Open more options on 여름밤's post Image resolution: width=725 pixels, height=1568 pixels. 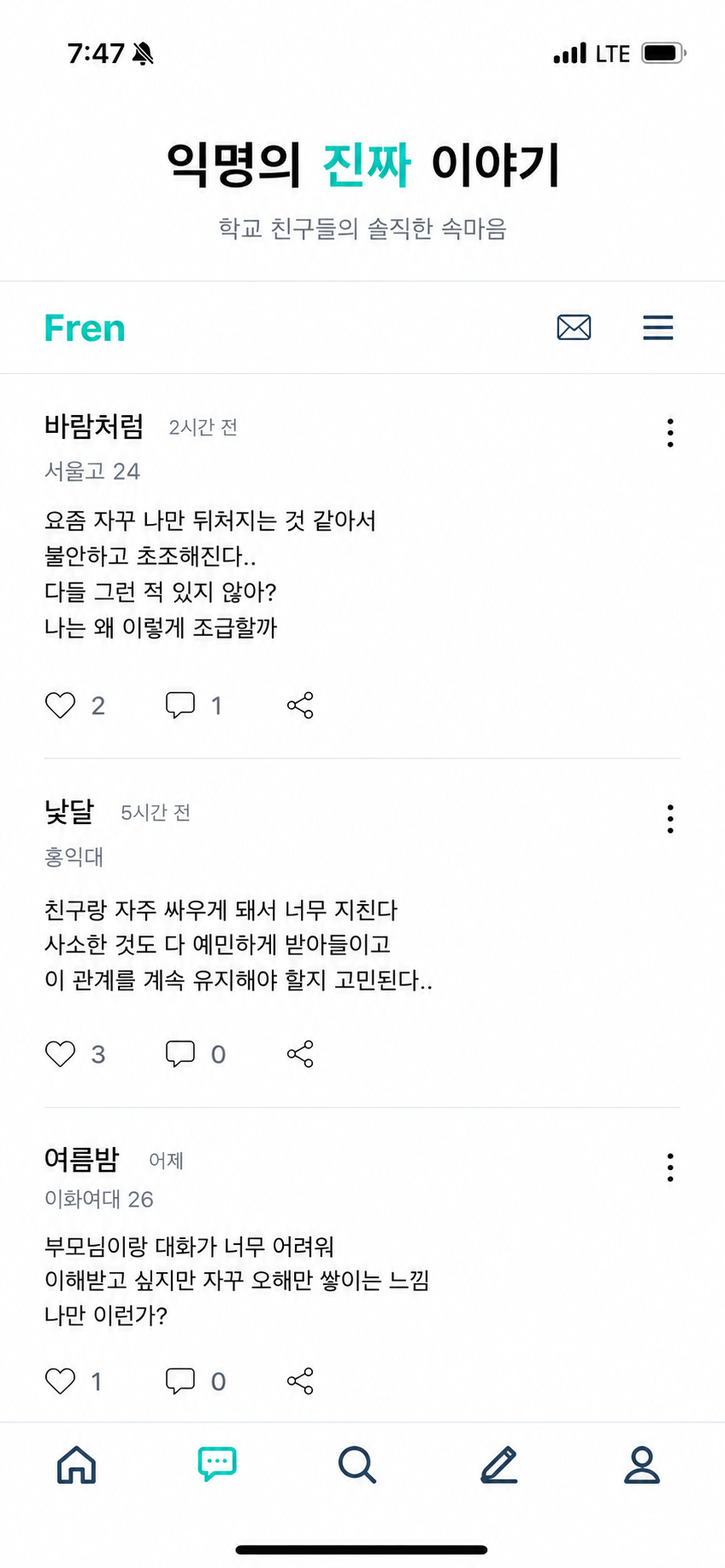tap(671, 1167)
